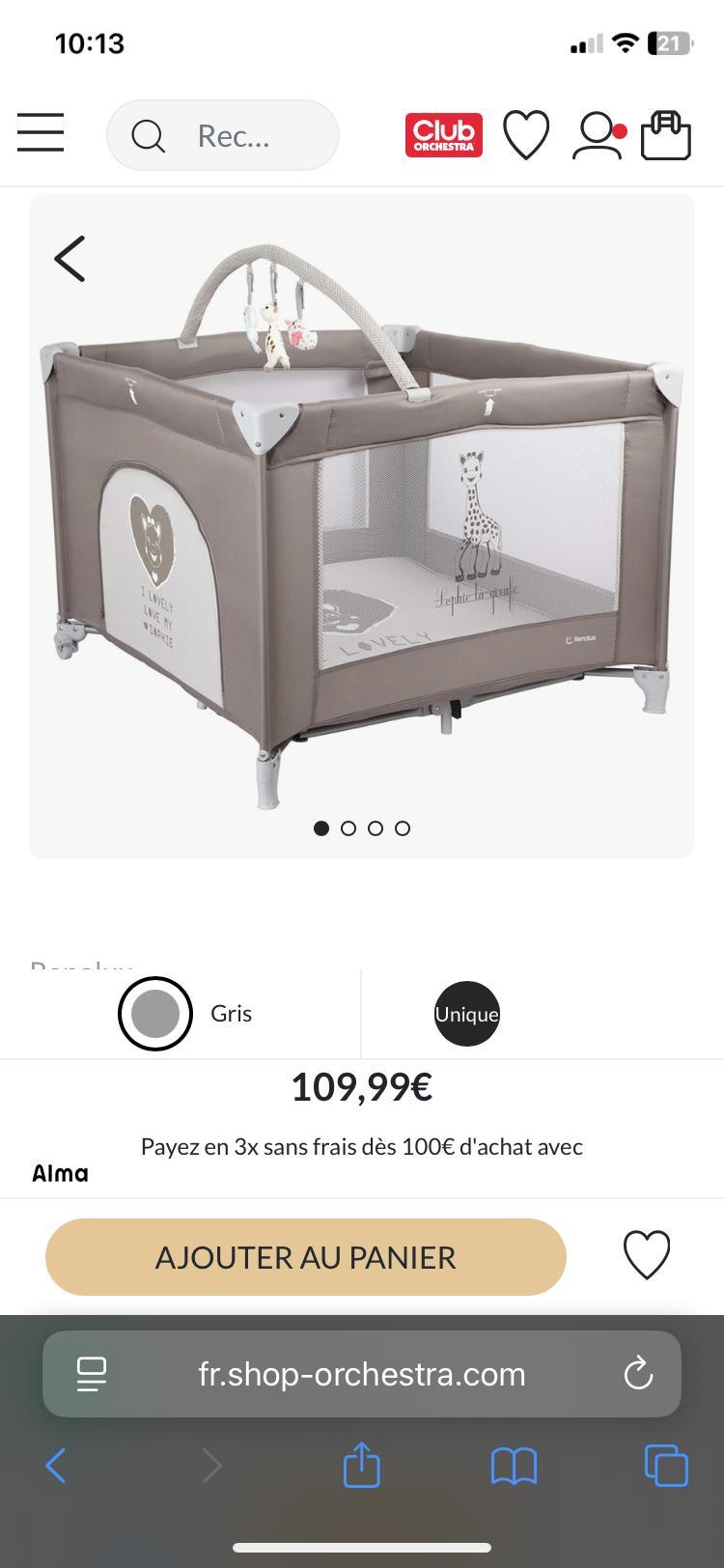Open Safari's reader view menu

coord(92,1374)
